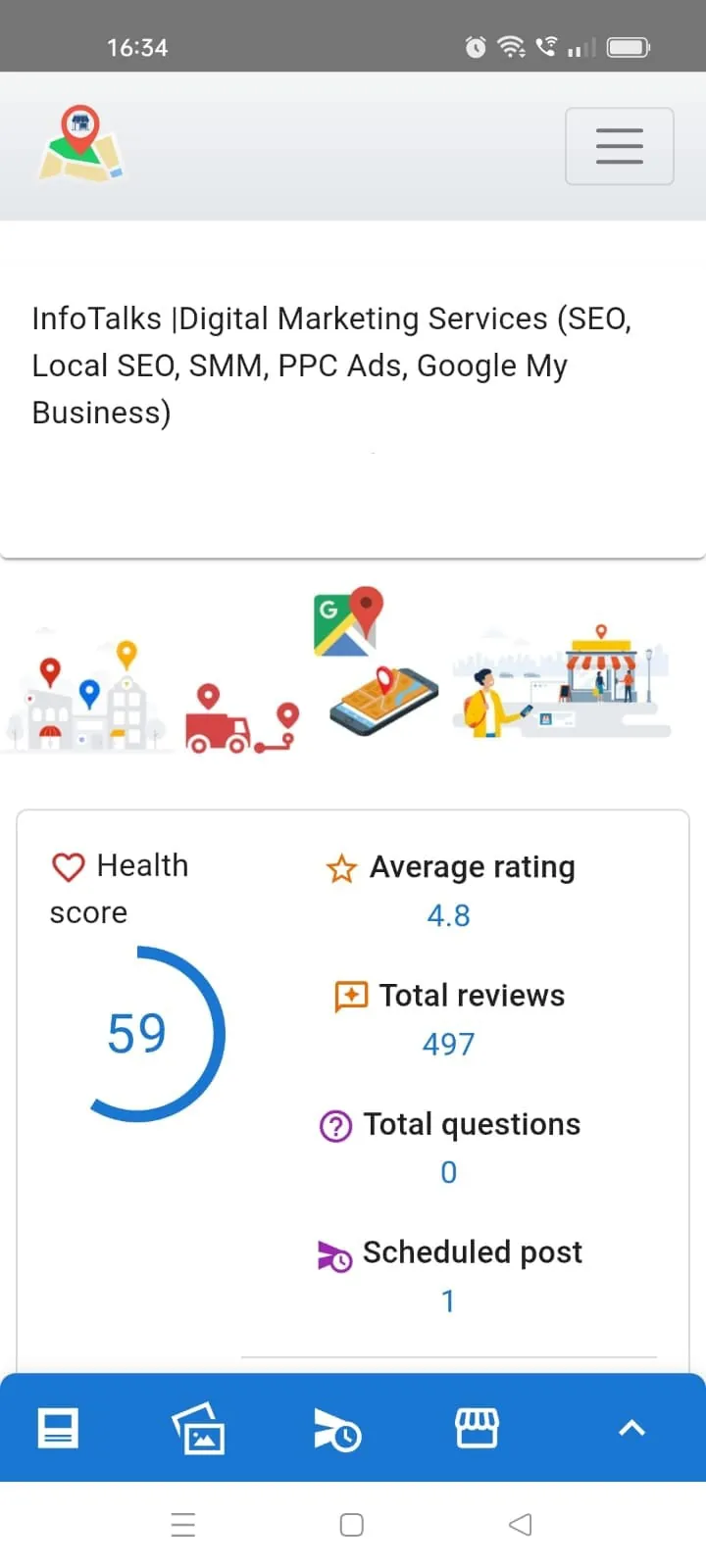Open the scheduled posts icon in bottom bar
The image size is (706, 1568).
337,1429
